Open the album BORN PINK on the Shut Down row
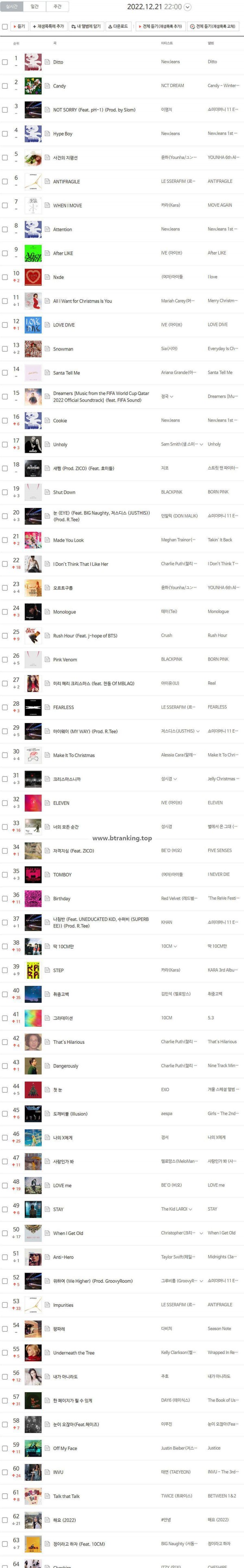Viewport: 244px width, 1568px height. click(218, 492)
